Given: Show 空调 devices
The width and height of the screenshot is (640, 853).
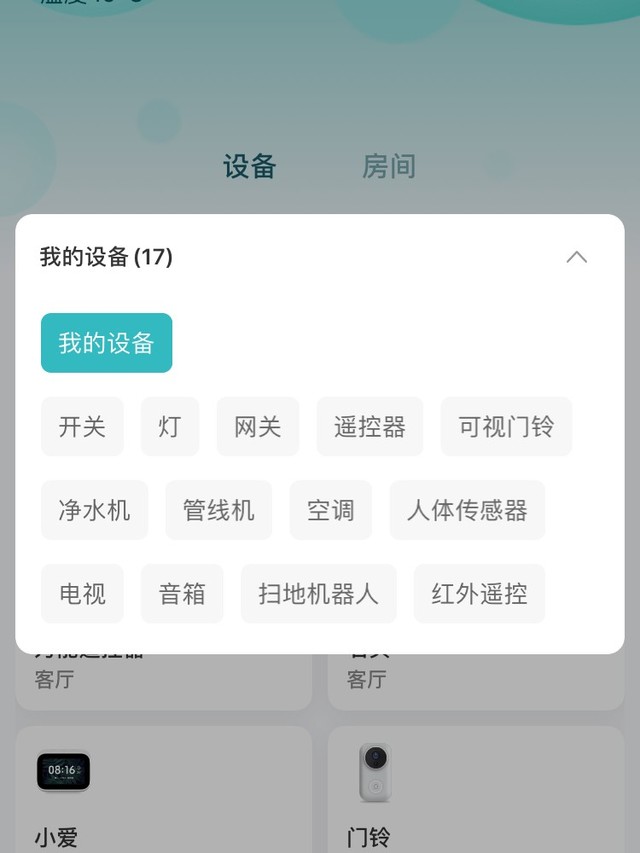Looking at the screenshot, I should [331, 510].
